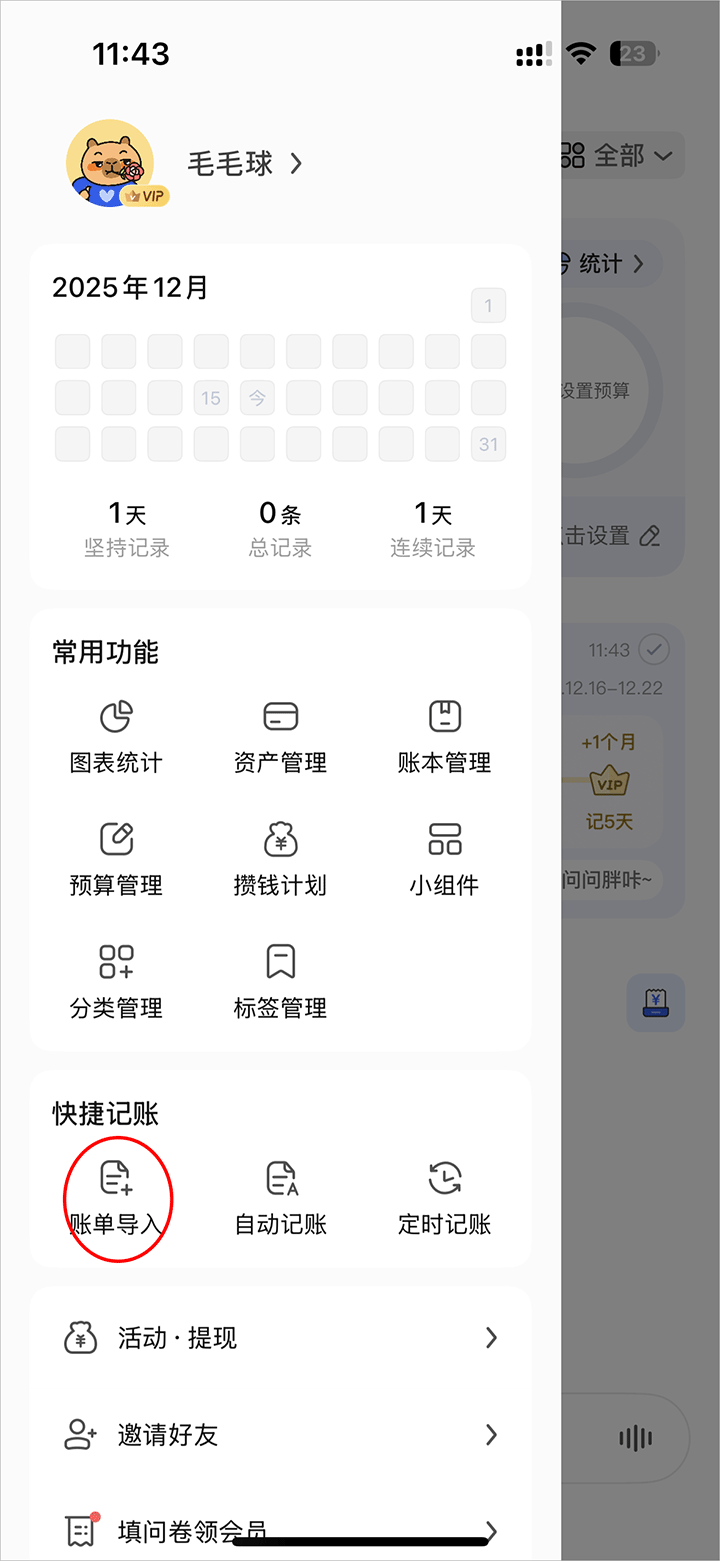Open 填问卷领会员 row
720x1561 pixels.
[280, 1530]
